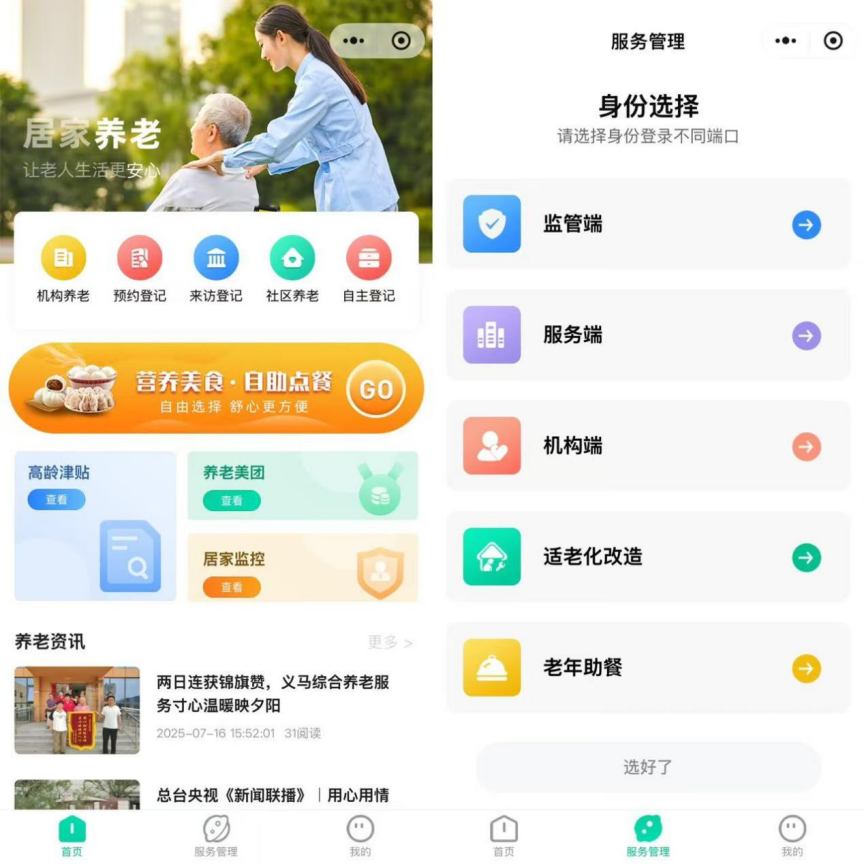The image size is (864, 864).
Task: Open article 两日连获锦旗赞
Action: 272,694
